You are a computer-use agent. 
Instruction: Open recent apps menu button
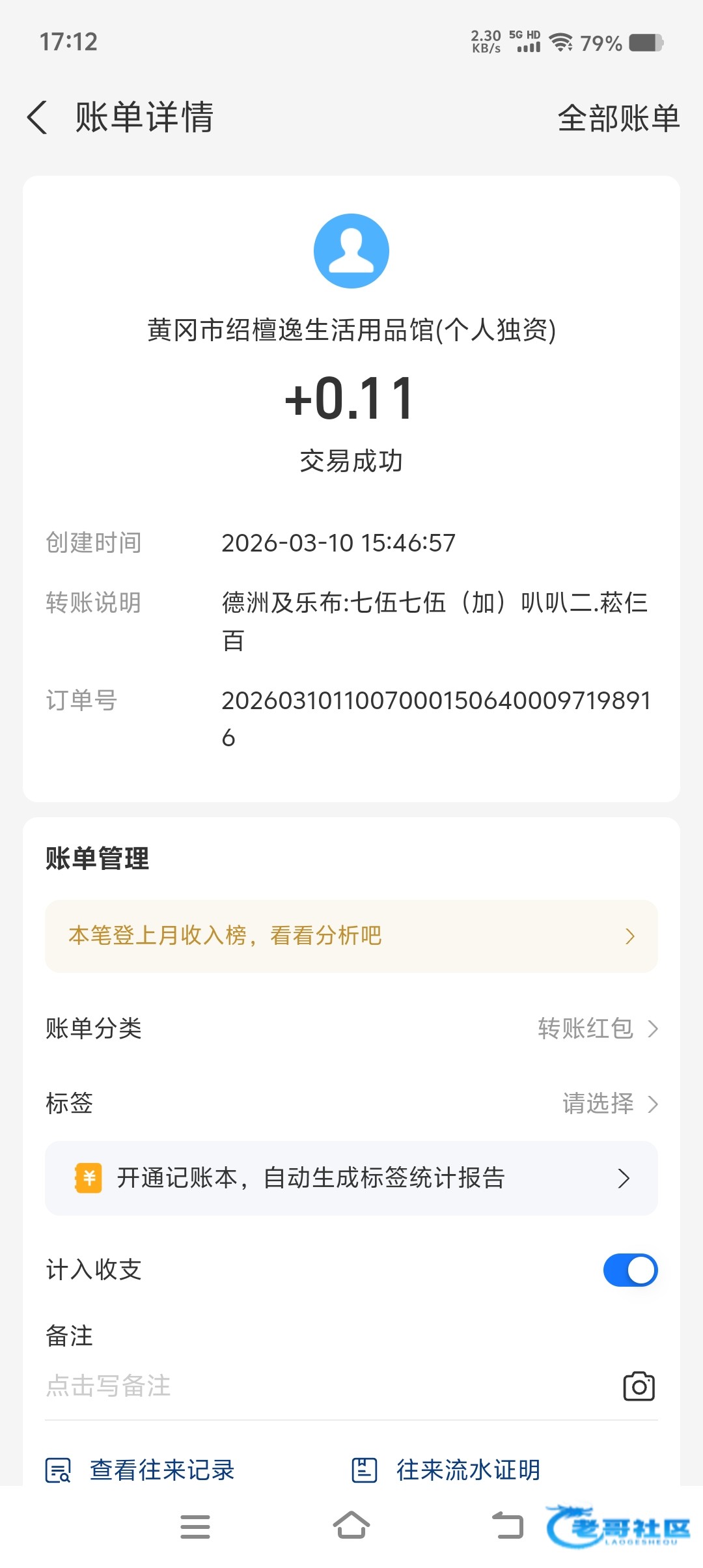pos(195,1527)
